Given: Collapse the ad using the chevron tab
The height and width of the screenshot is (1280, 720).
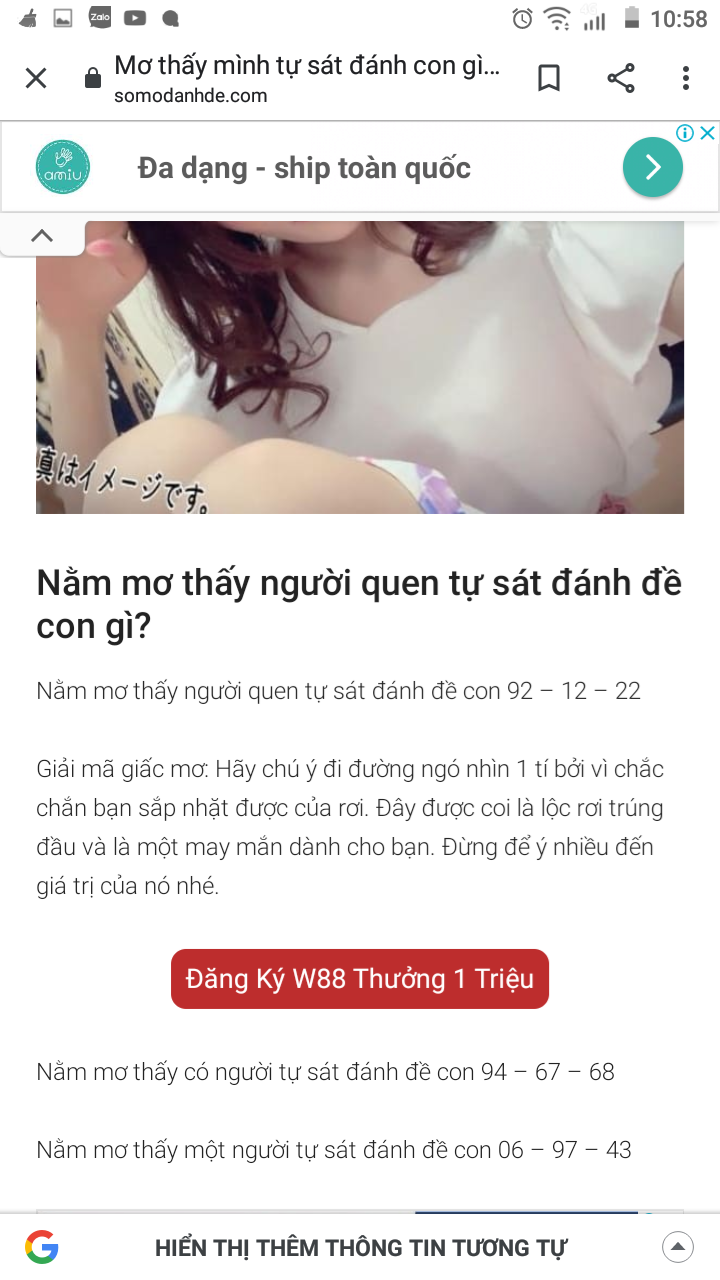Looking at the screenshot, I should point(42,237).
